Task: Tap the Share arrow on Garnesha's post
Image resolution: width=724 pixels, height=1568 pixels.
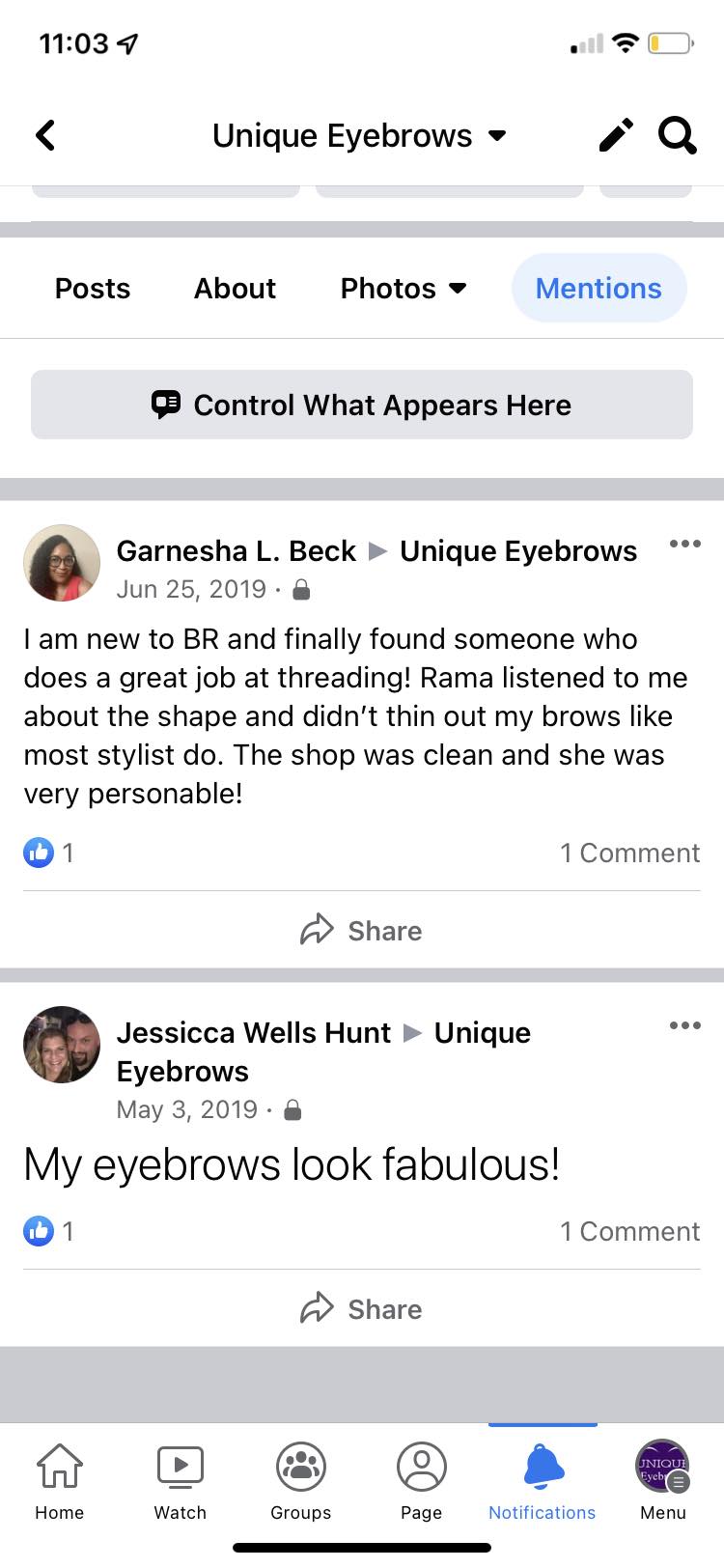Action: (360, 930)
